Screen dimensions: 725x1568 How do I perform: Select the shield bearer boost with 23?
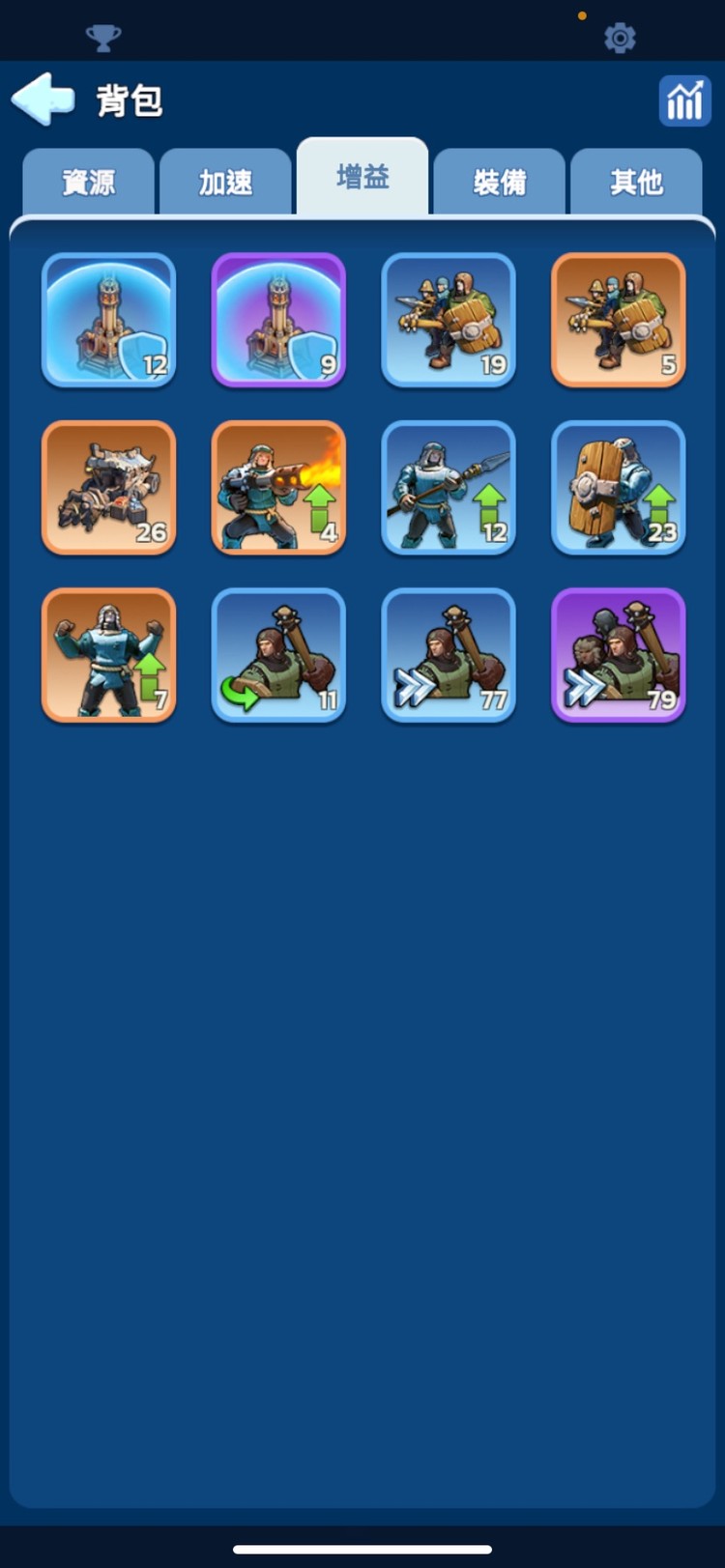click(x=619, y=488)
